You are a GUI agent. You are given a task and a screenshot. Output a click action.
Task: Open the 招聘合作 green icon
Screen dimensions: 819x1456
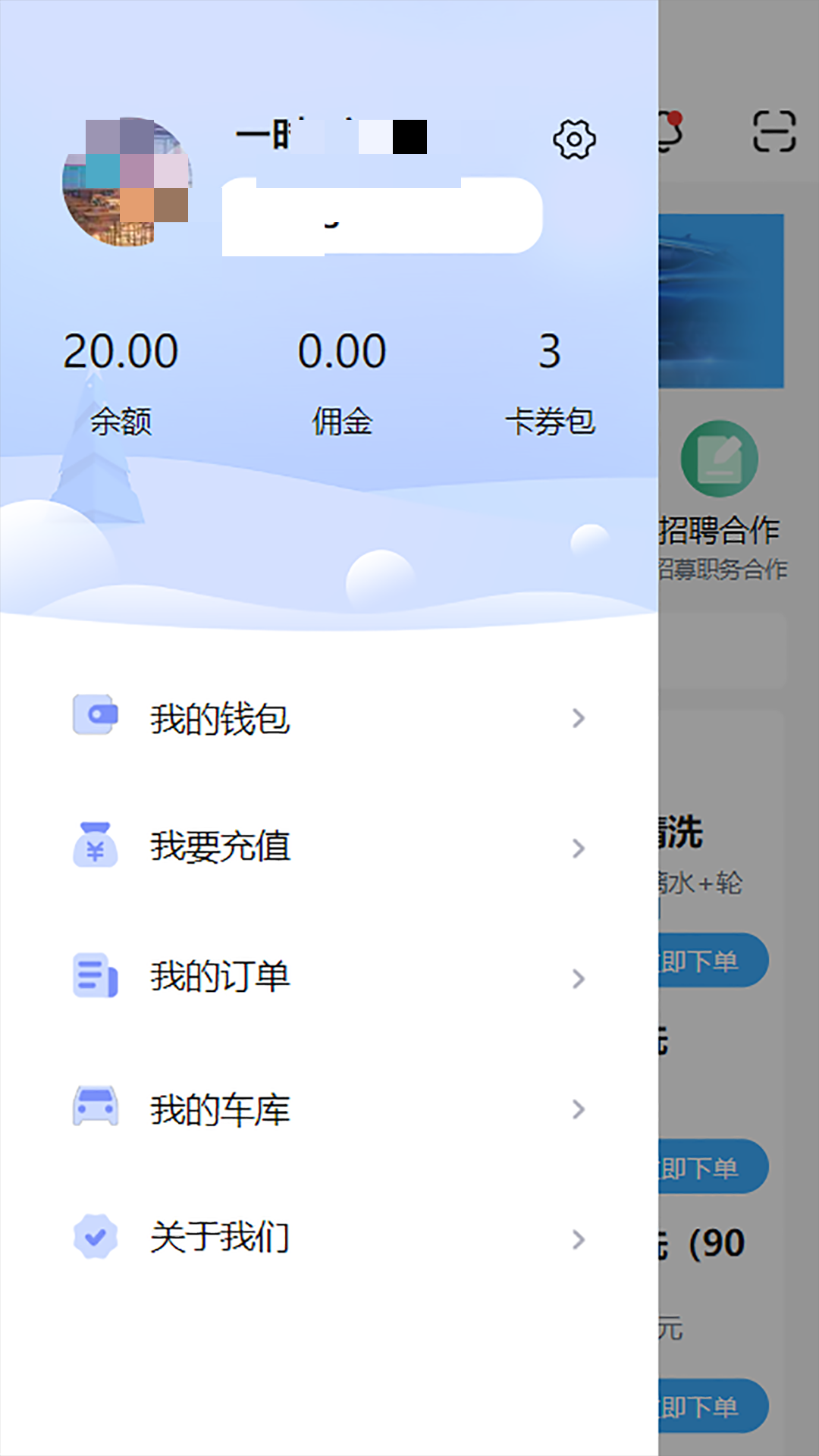(720, 457)
